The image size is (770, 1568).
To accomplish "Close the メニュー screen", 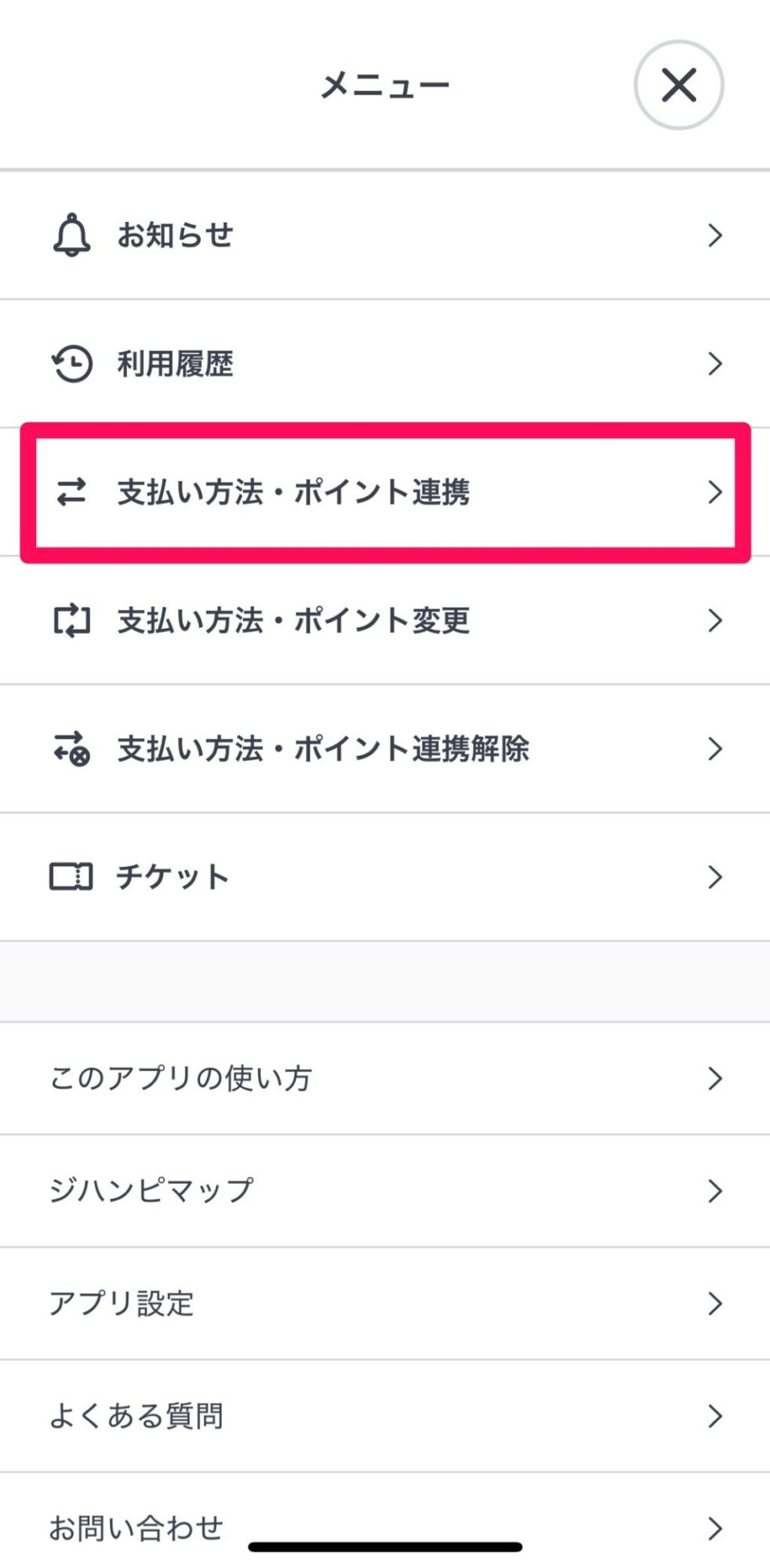I will point(678,85).
